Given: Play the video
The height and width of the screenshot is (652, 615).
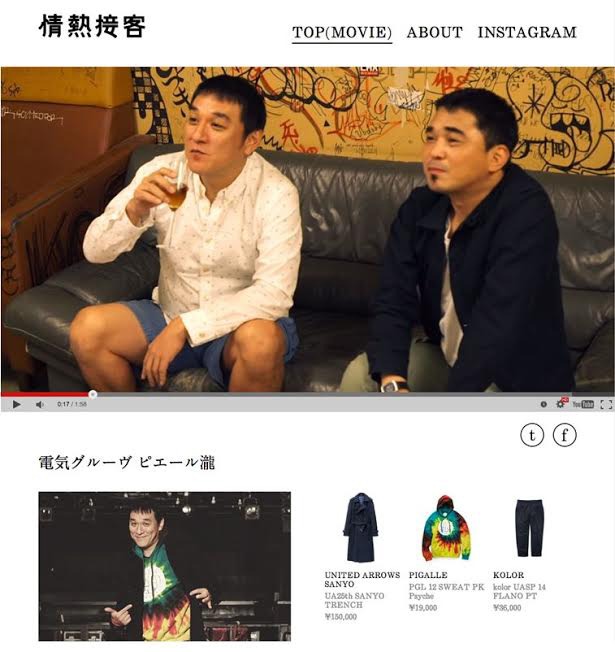Looking at the screenshot, I should (16, 404).
